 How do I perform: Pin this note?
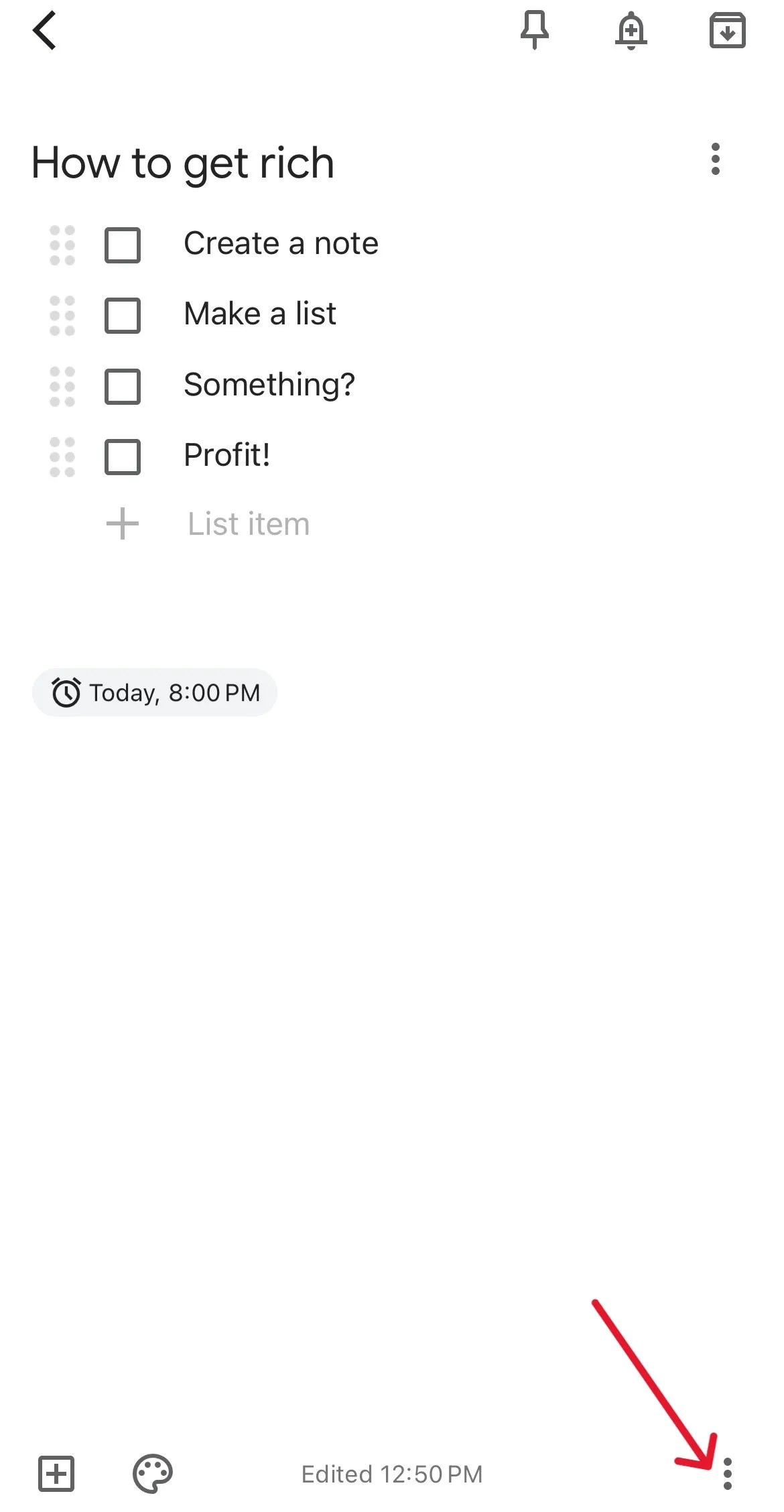point(534,31)
